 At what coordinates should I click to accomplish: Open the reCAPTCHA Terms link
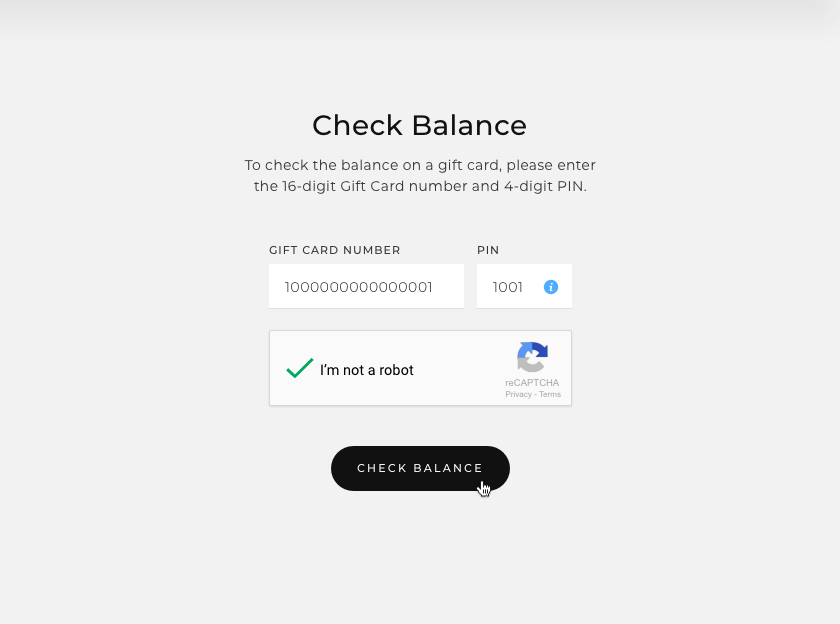point(550,395)
